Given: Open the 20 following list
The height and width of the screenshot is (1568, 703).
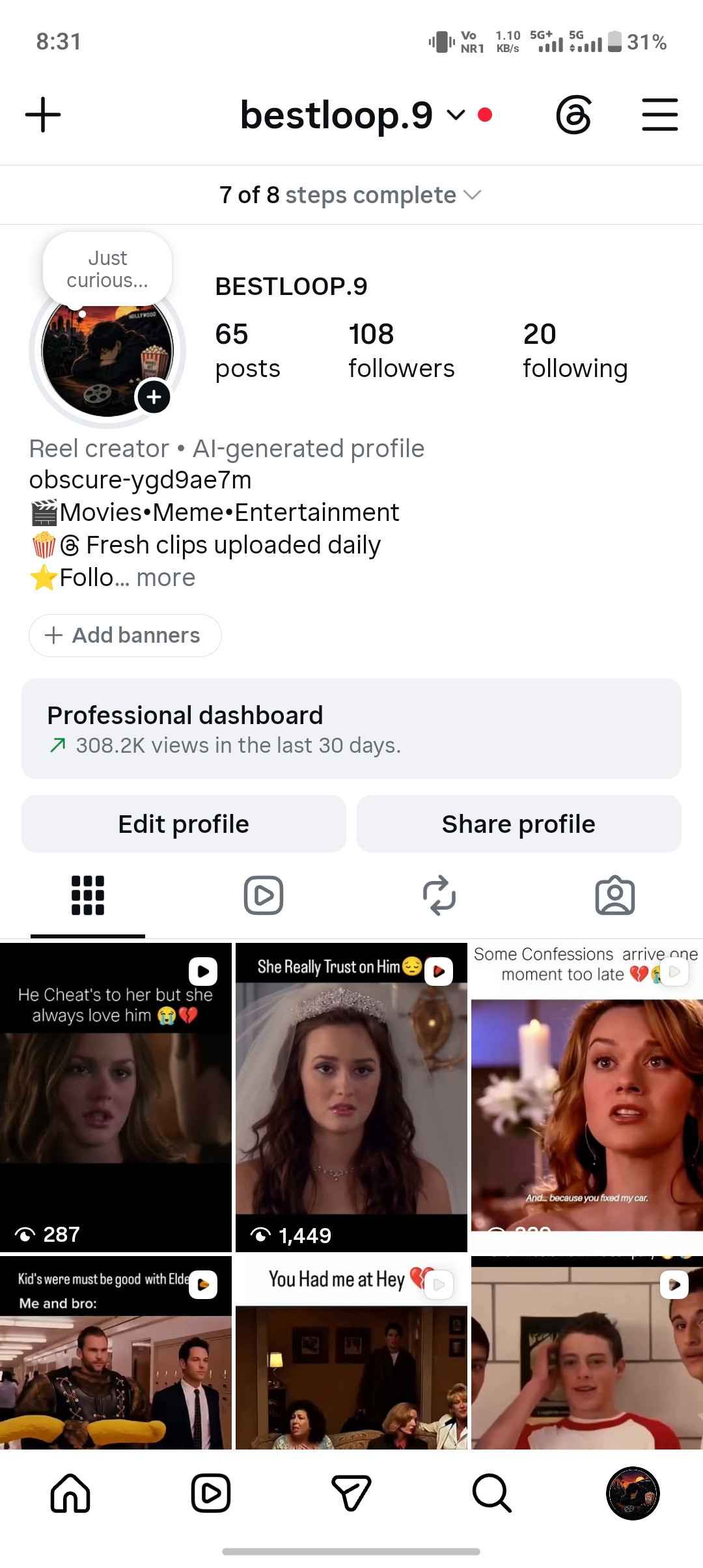Looking at the screenshot, I should coord(575,350).
